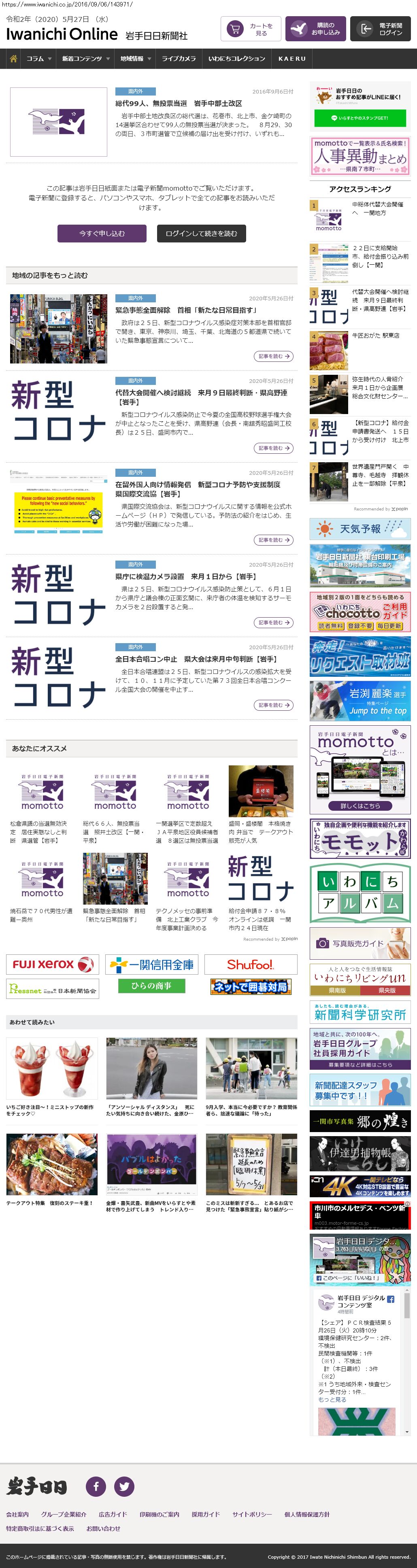Tap ログインして続きを読む button

[201, 233]
